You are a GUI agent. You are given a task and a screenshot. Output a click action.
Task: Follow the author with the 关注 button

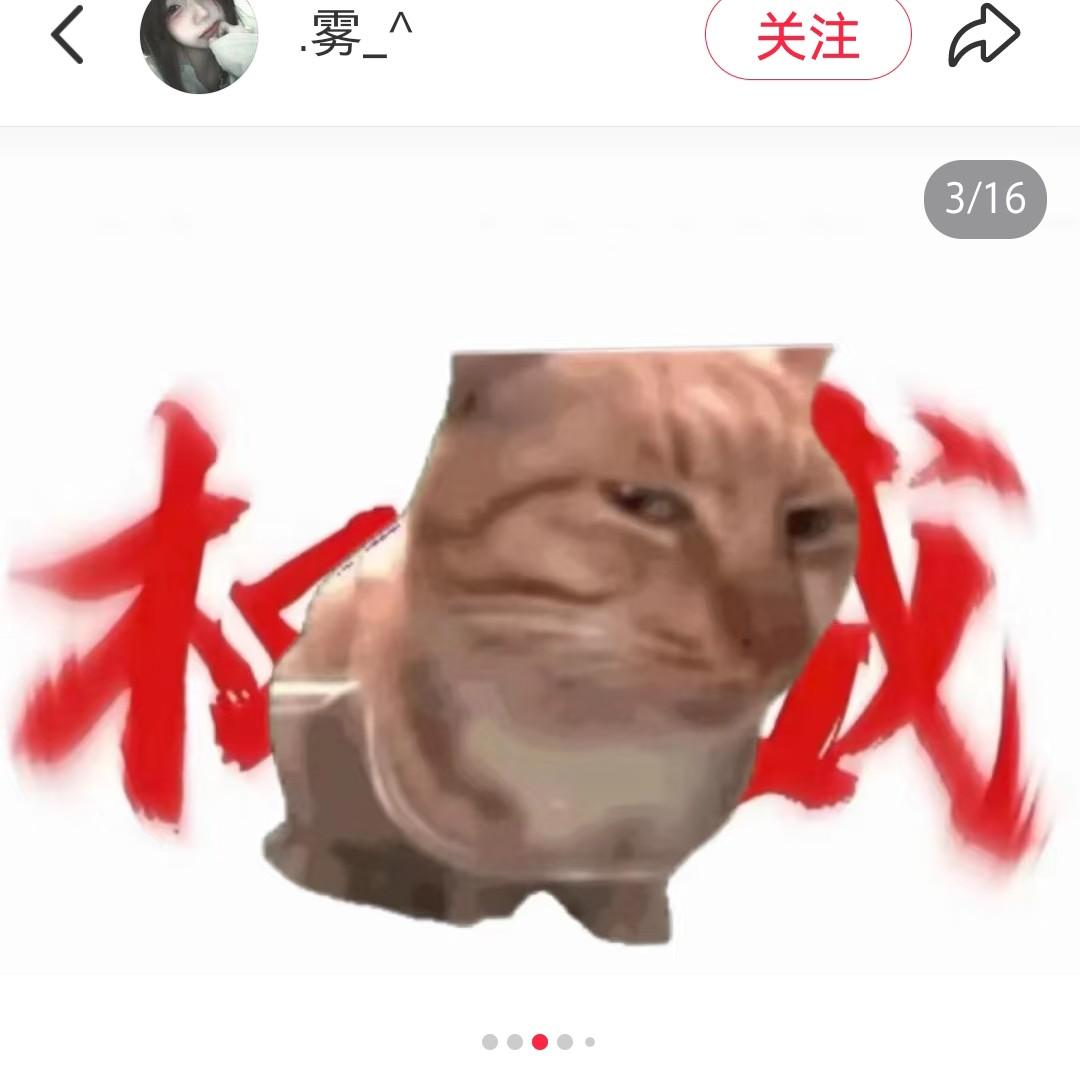808,37
